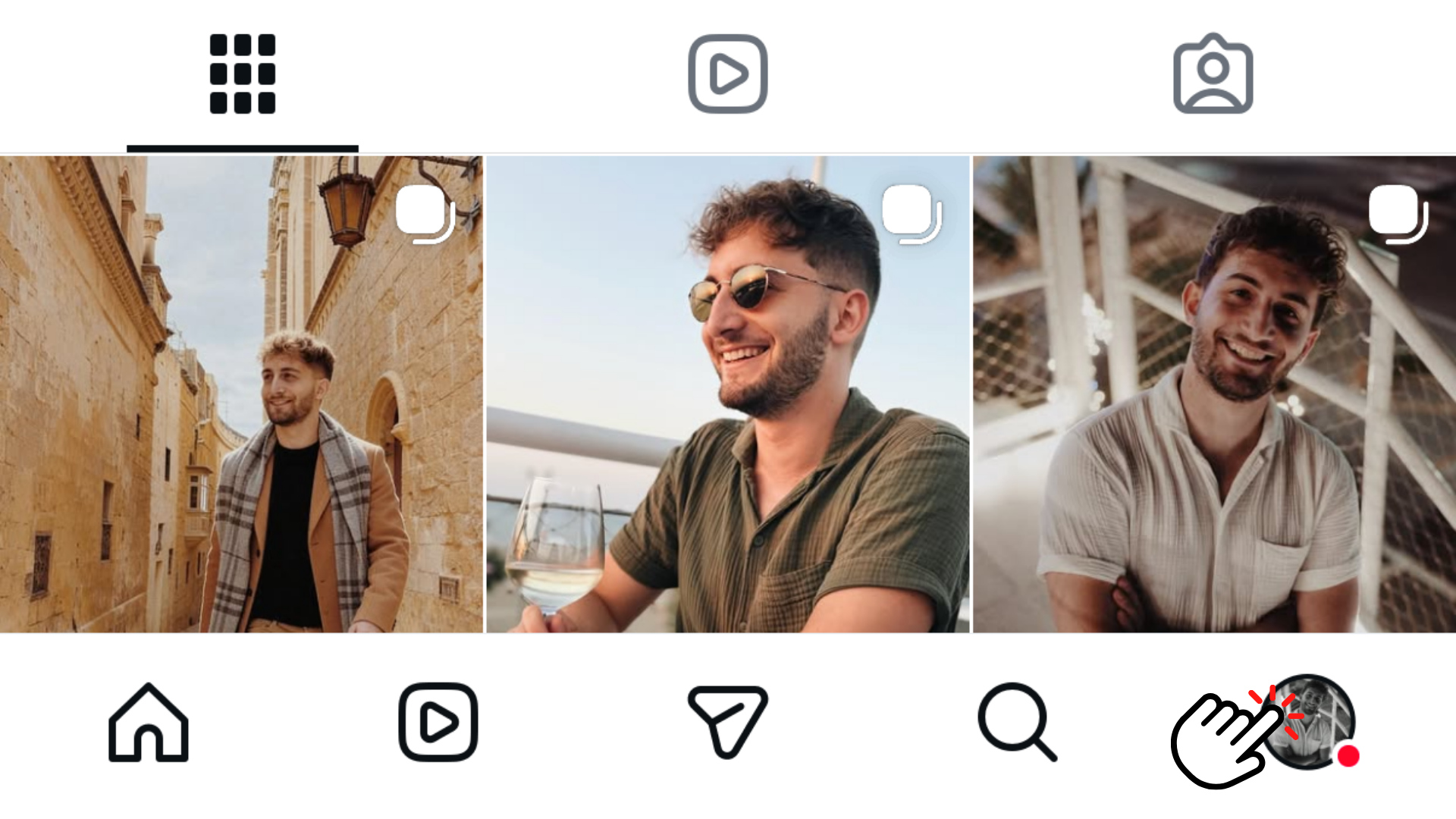Screen dimensions: 1456x819
Task: Open Reels from the bottom navigation
Action: (438, 722)
